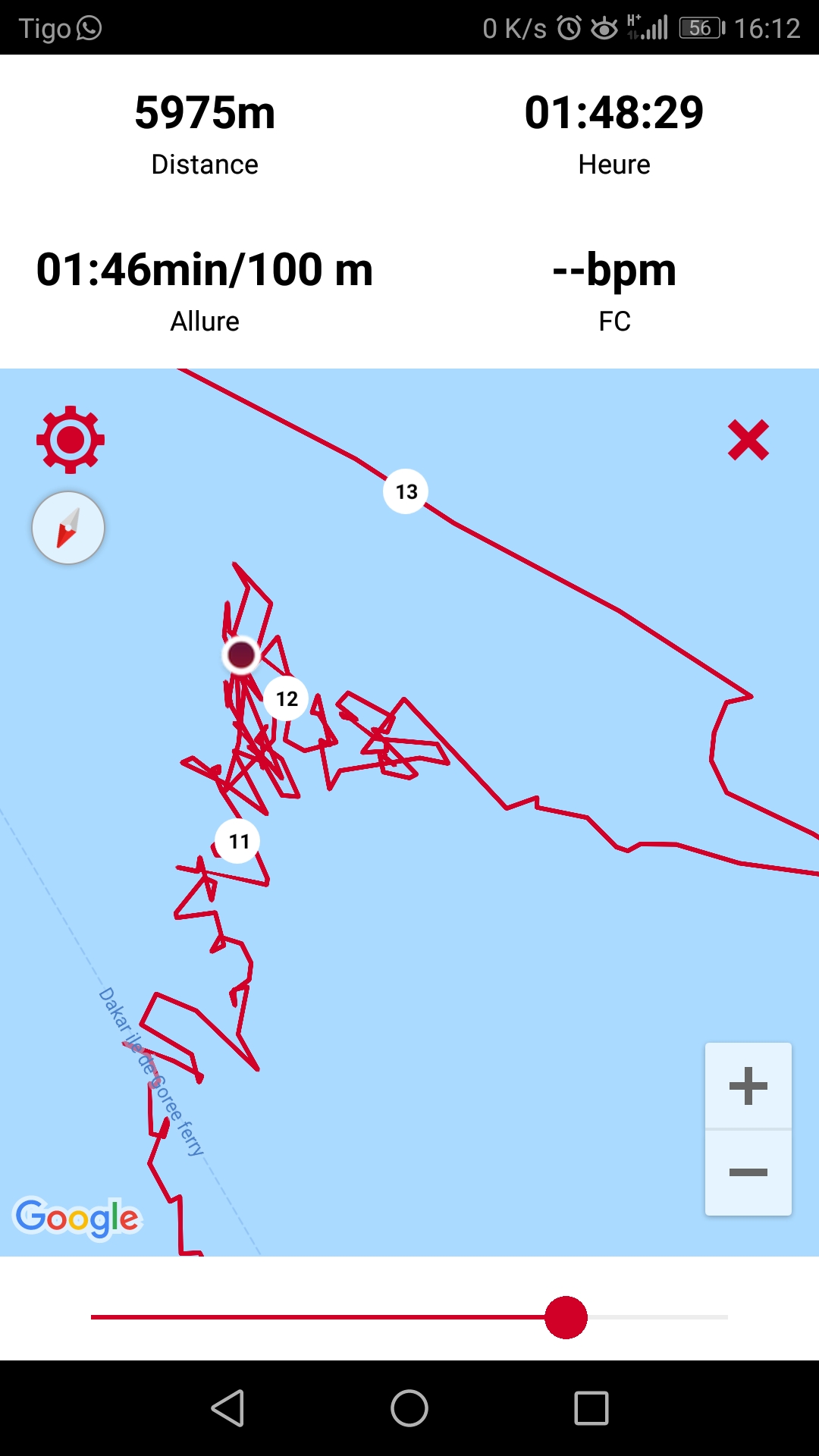The image size is (819, 1456).
Task: Select the lap marker 13 on the track
Action: point(406,491)
